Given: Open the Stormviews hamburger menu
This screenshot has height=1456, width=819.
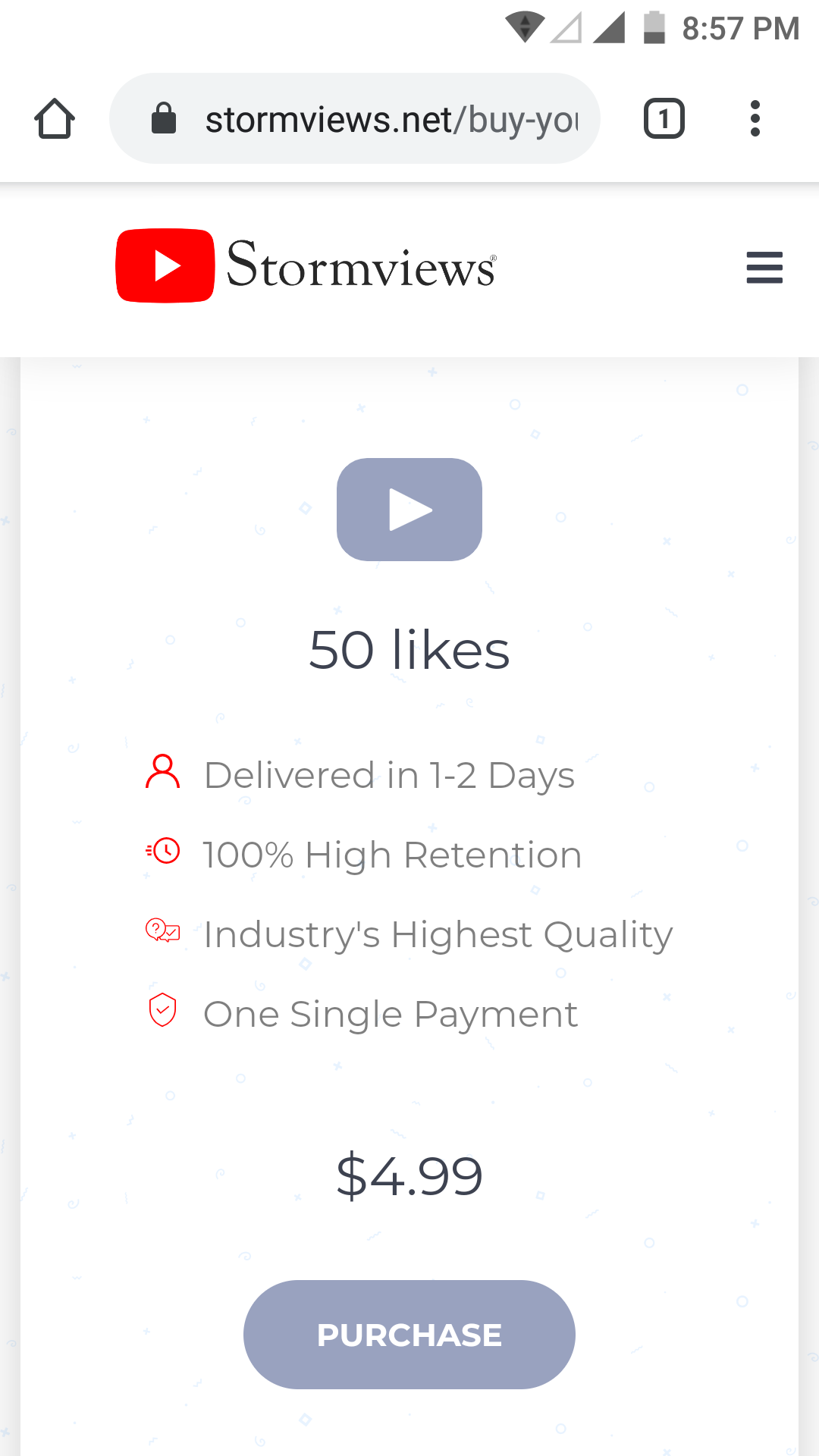Looking at the screenshot, I should (x=764, y=268).
